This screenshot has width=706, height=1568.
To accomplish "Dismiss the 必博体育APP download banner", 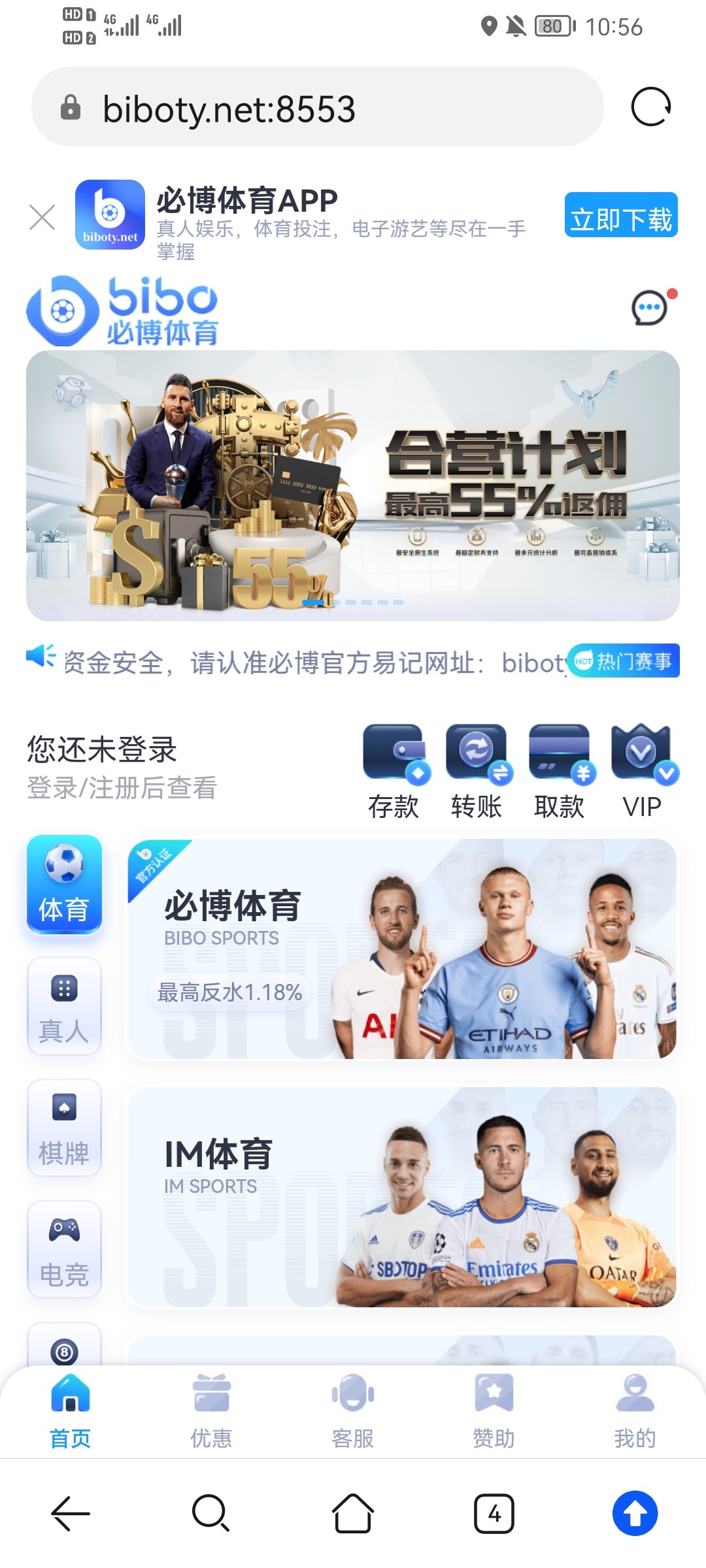I will [42, 218].
